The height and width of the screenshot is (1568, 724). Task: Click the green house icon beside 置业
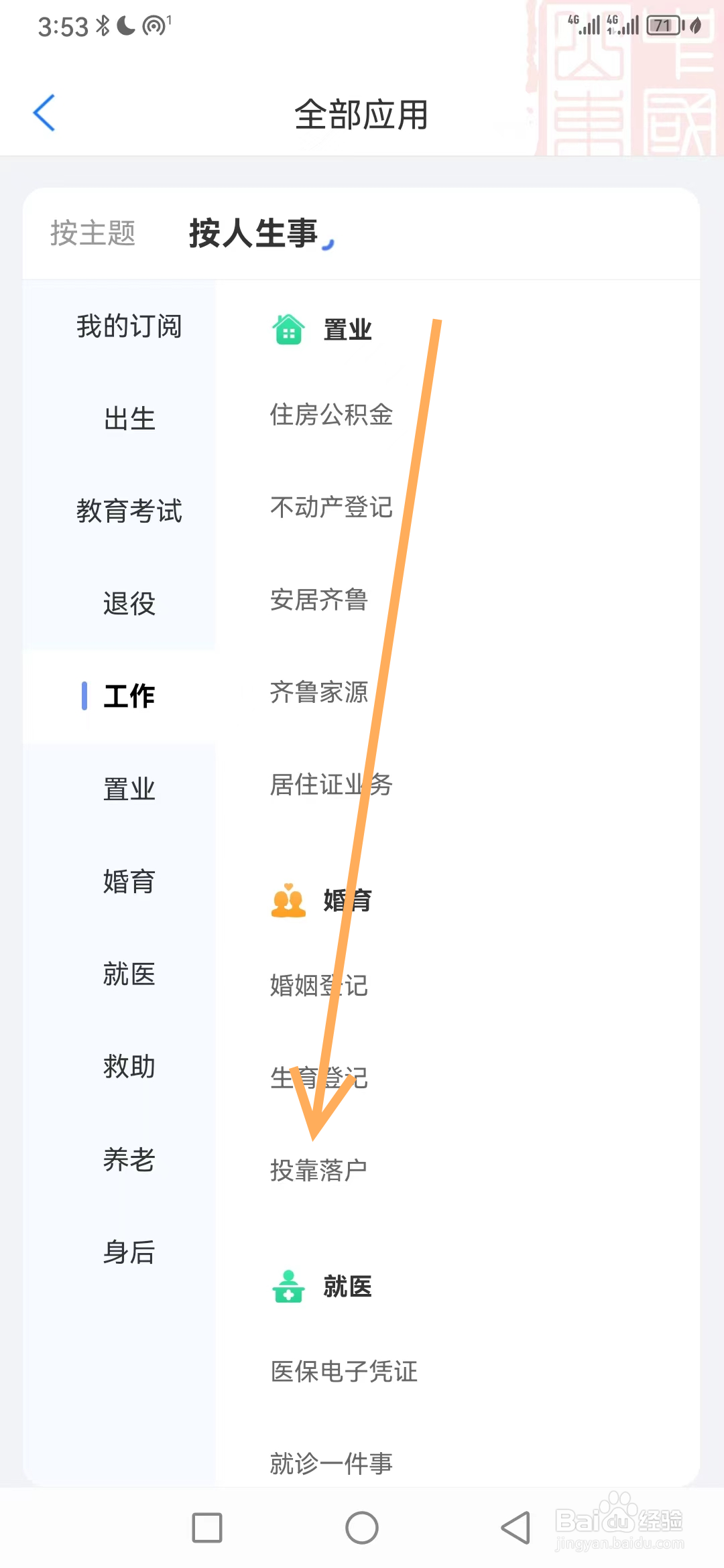click(x=287, y=329)
